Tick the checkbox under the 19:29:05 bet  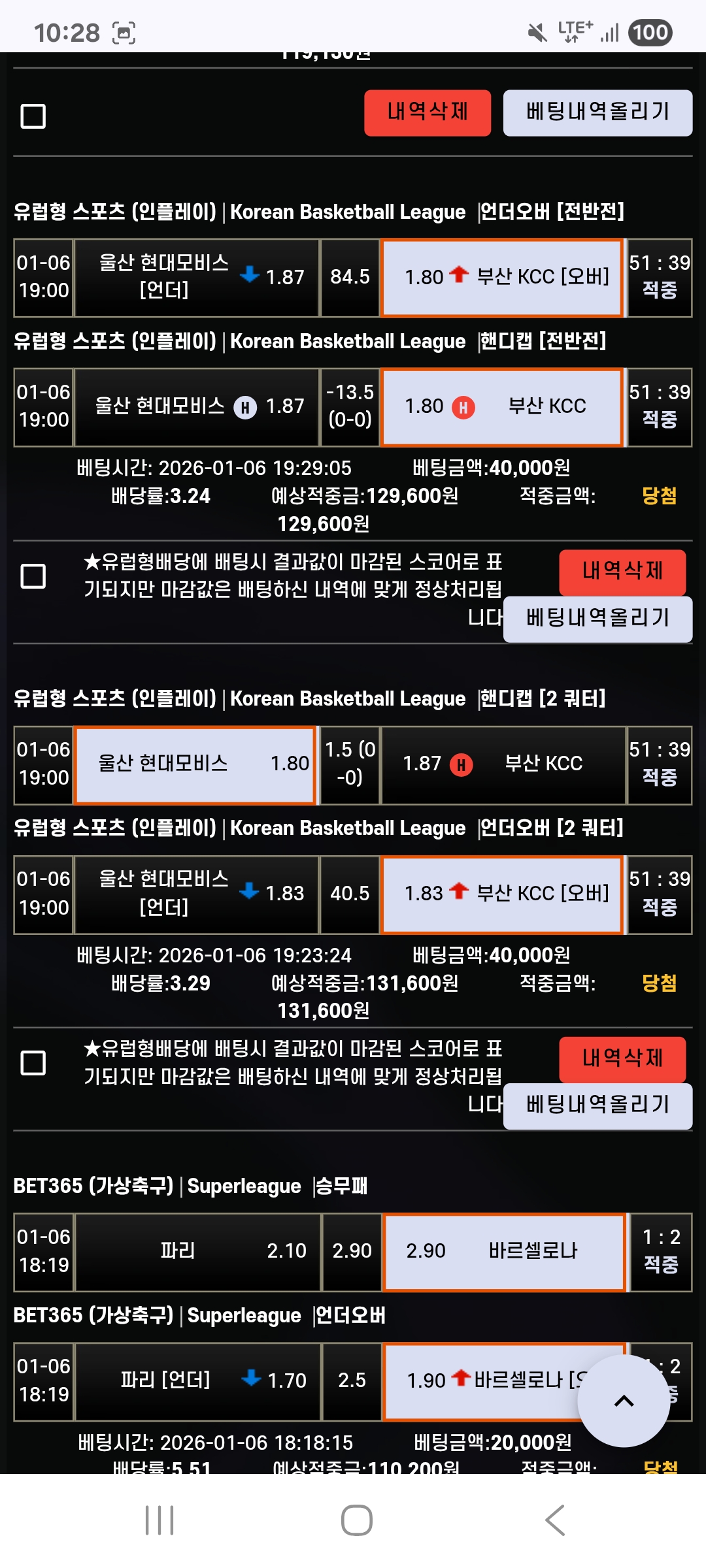pos(33,576)
